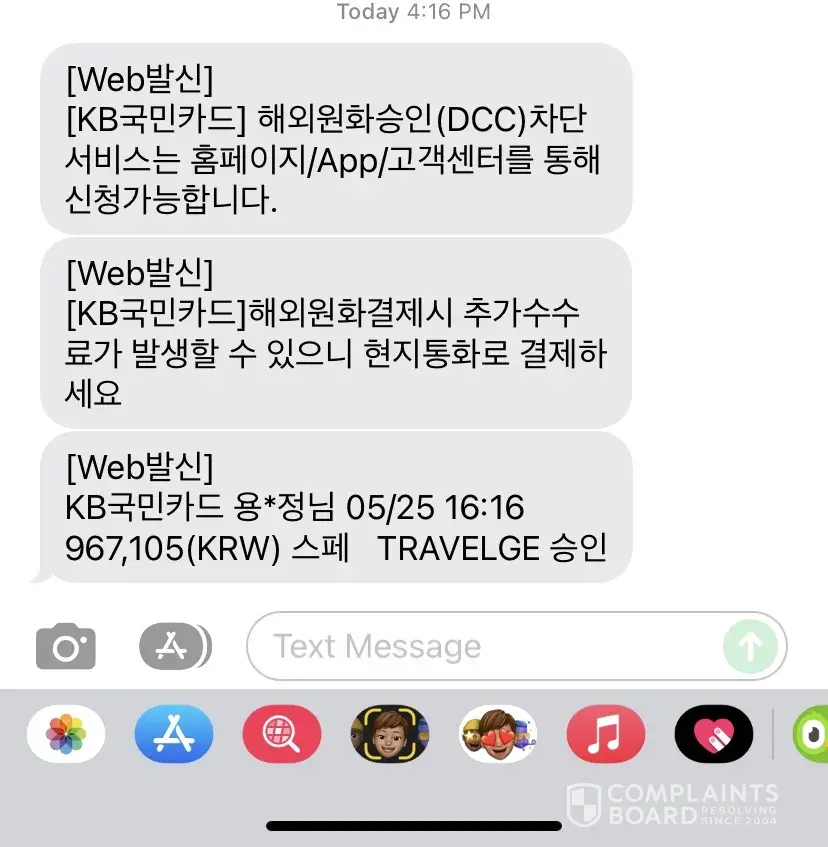Open the App Store for iMessage

pos(174,735)
